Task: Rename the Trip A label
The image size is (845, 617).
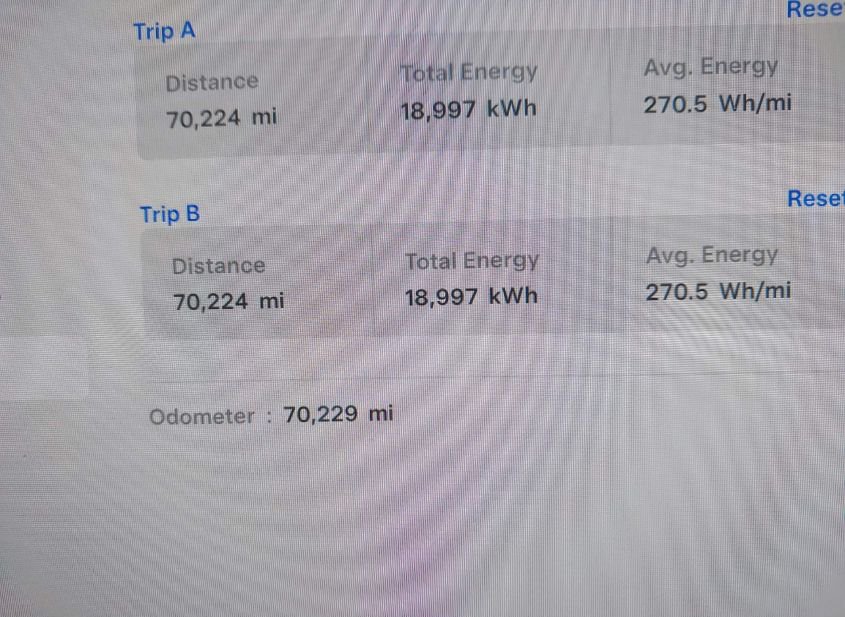Action: (x=164, y=32)
